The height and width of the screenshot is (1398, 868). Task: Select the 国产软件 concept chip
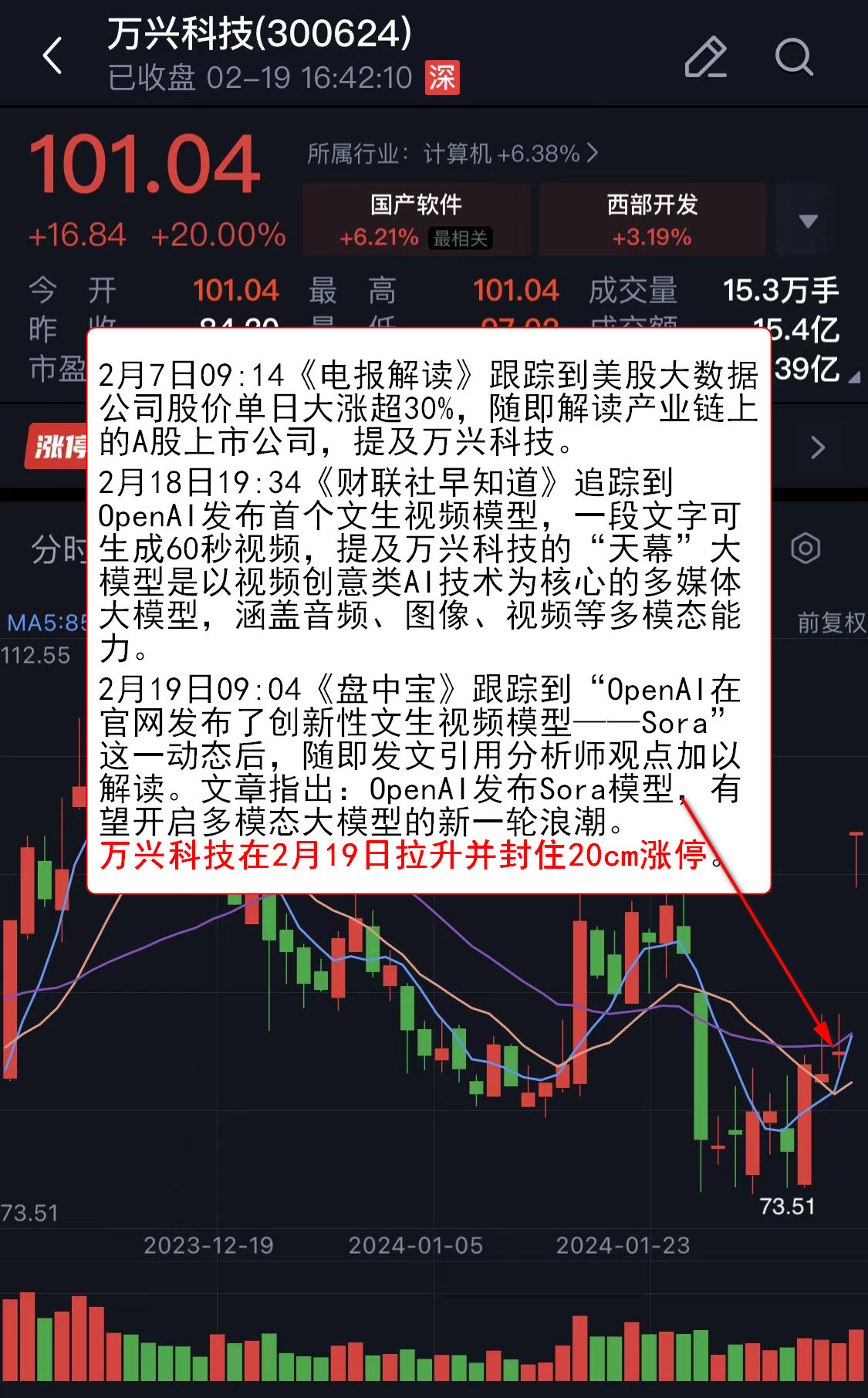(416, 219)
